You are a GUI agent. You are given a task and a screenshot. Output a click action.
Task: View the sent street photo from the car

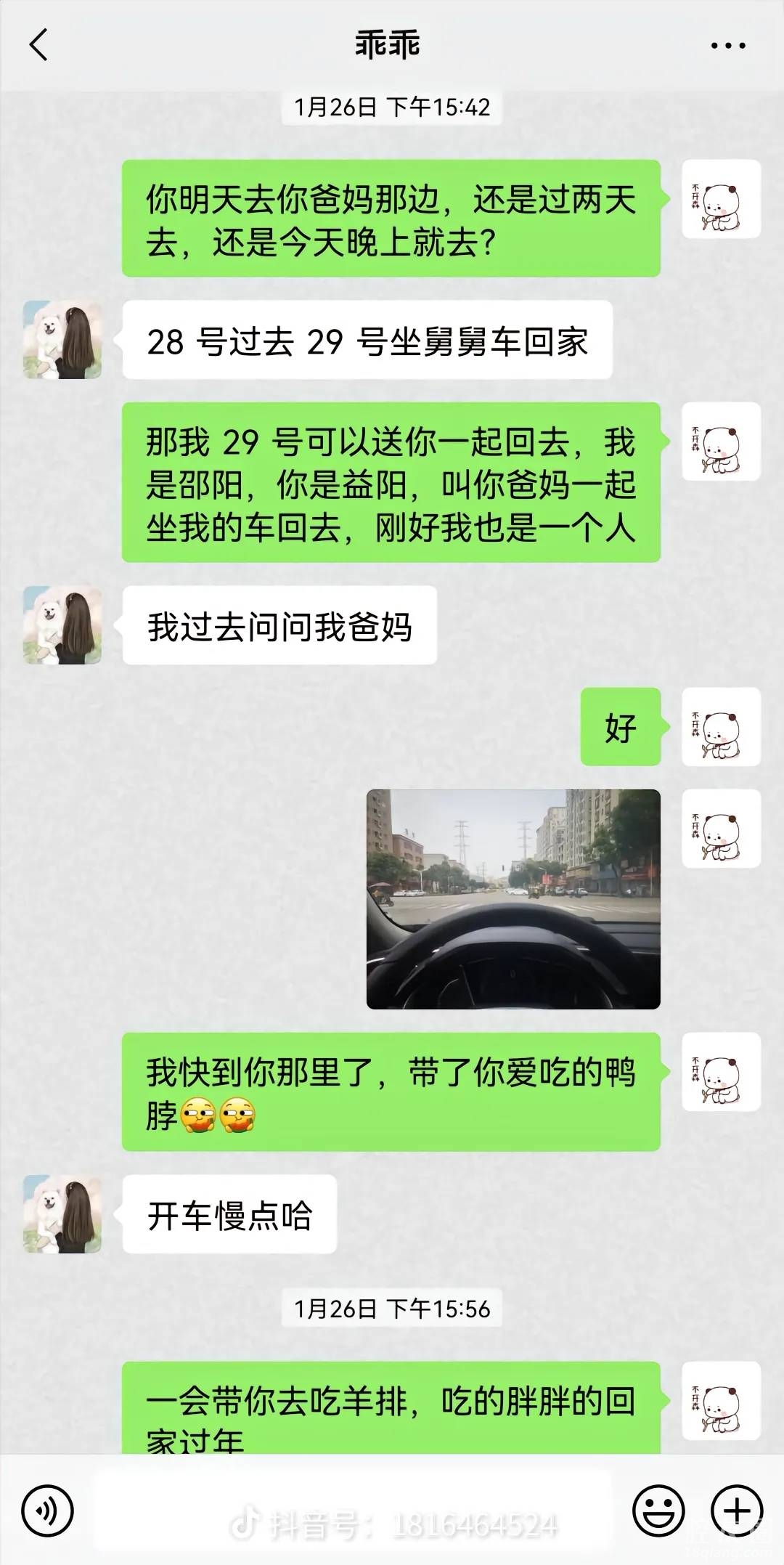pyautogui.click(x=513, y=899)
